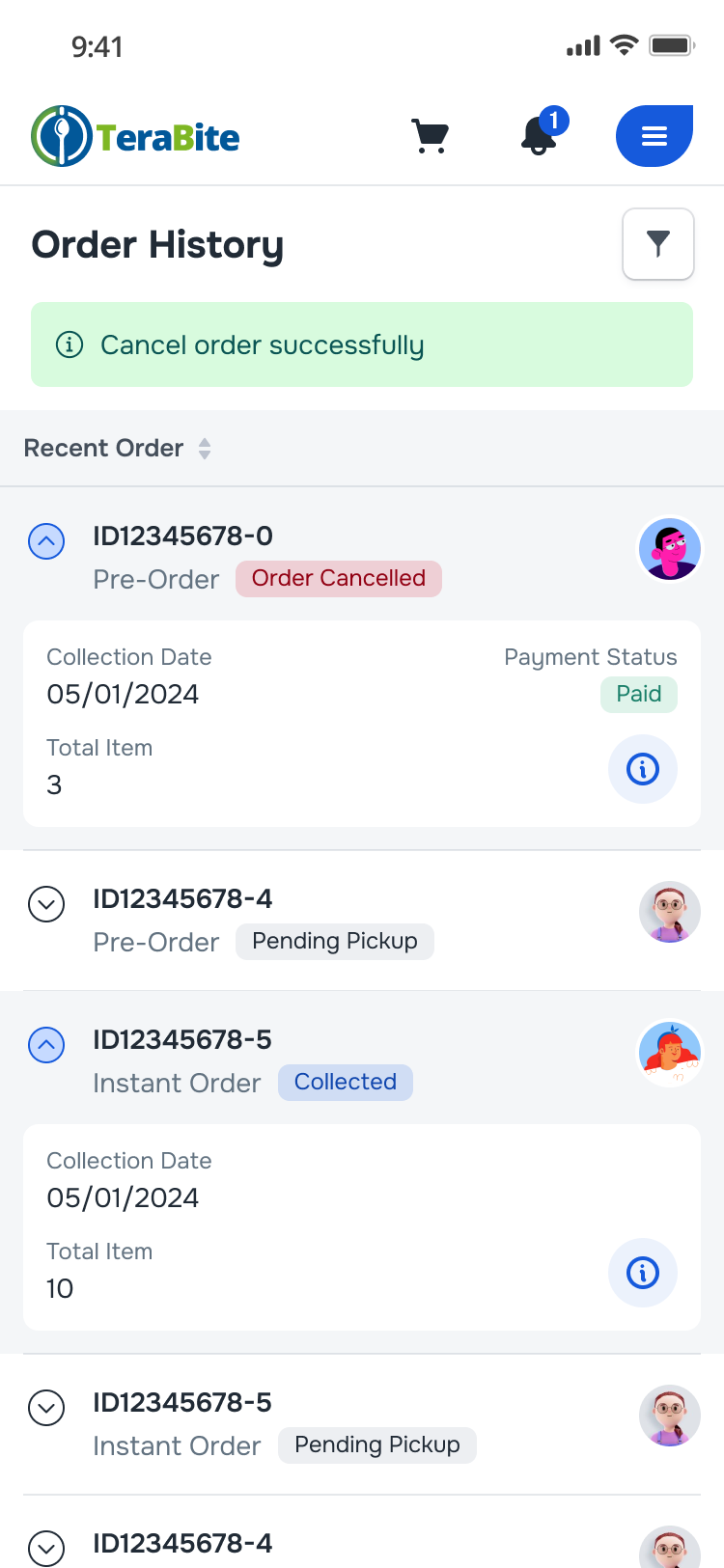Open the hamburger menu button
The width and height of the screenshot is (724, 1568).
tap(654, 135)
